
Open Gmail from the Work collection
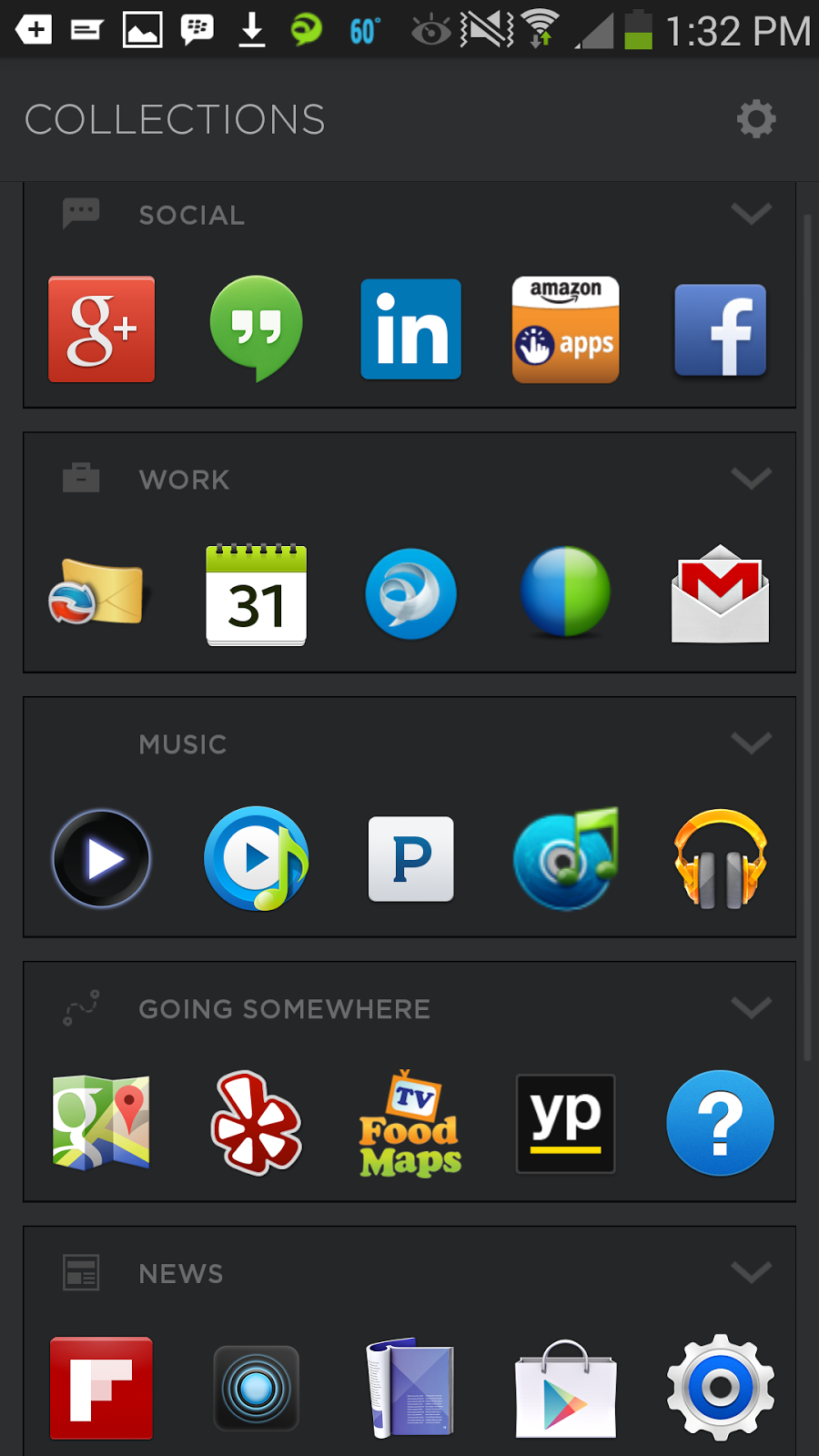pos(720,595)
